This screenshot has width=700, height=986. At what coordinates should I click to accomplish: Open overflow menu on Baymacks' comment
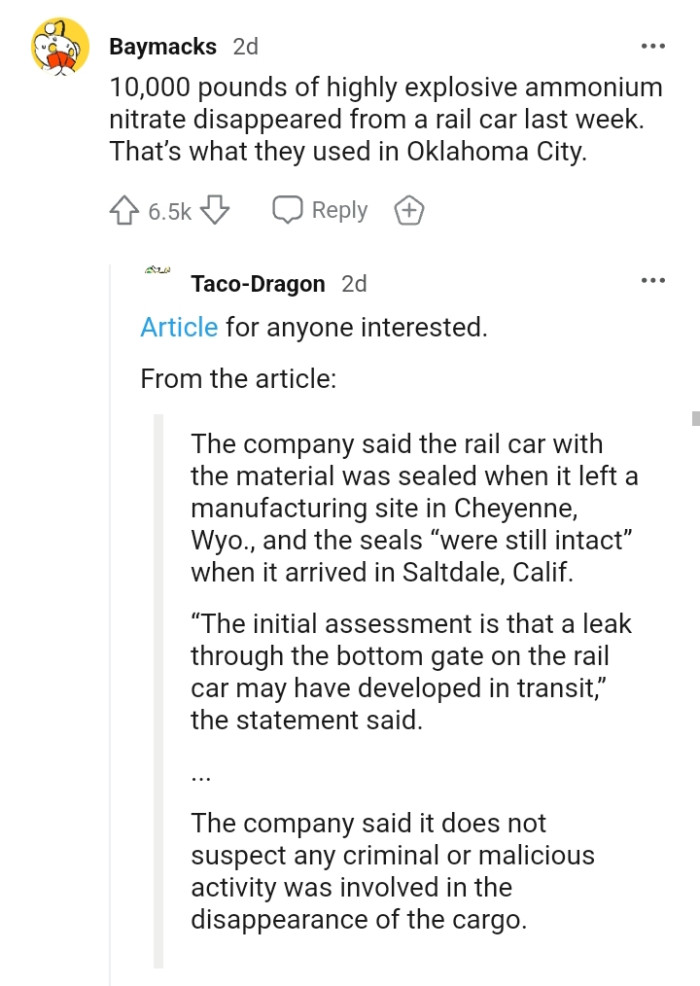pos(652,47)
